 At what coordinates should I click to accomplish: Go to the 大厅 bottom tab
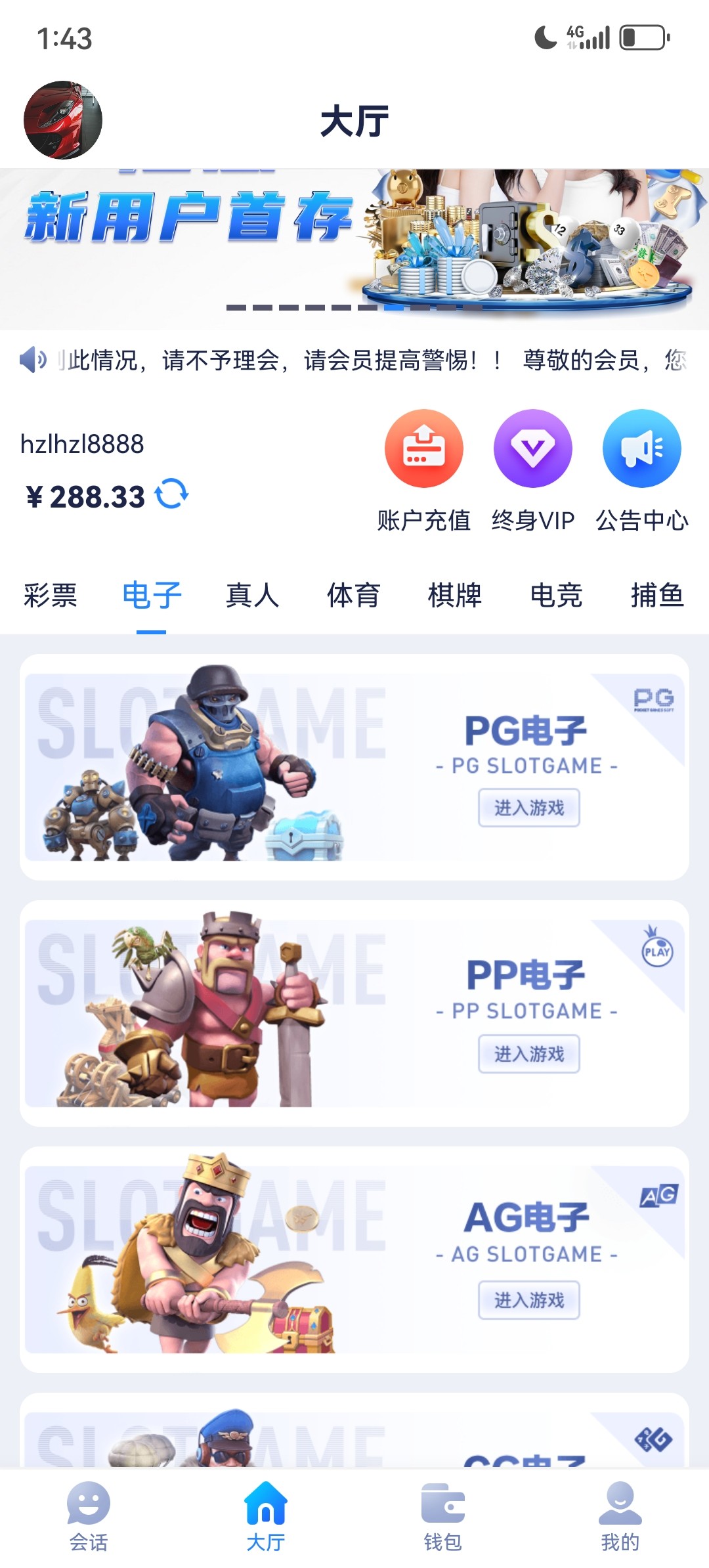266,1515
